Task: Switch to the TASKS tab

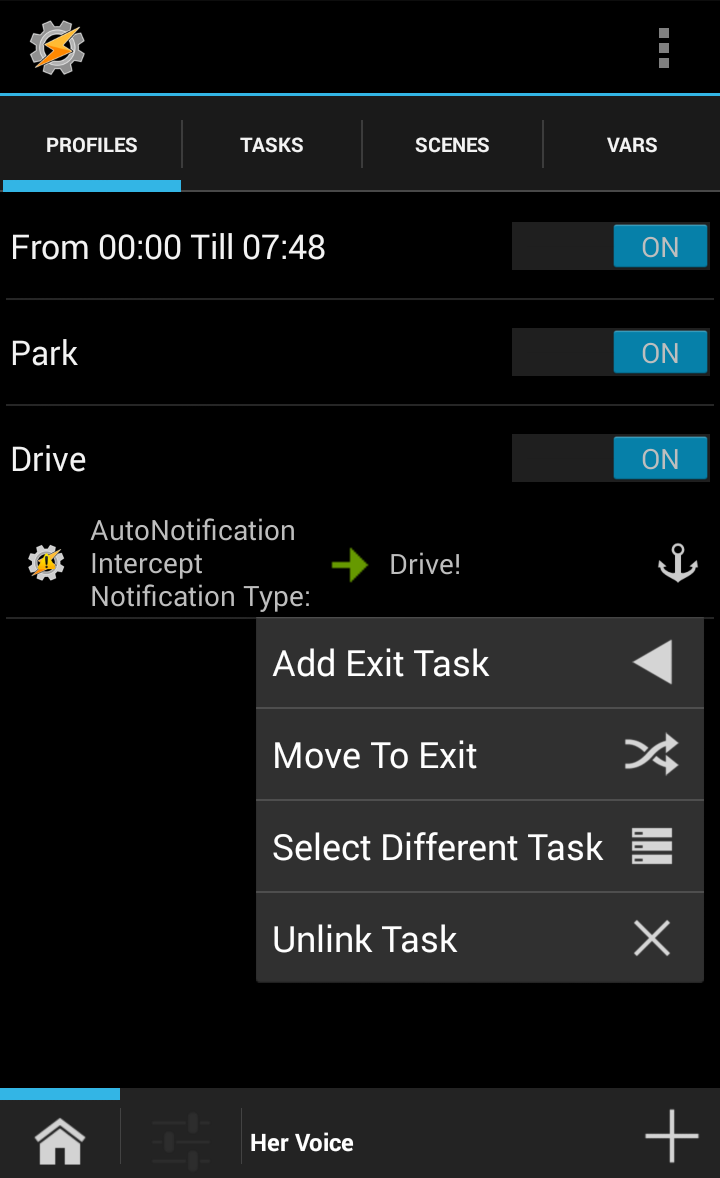Action: 271,144
